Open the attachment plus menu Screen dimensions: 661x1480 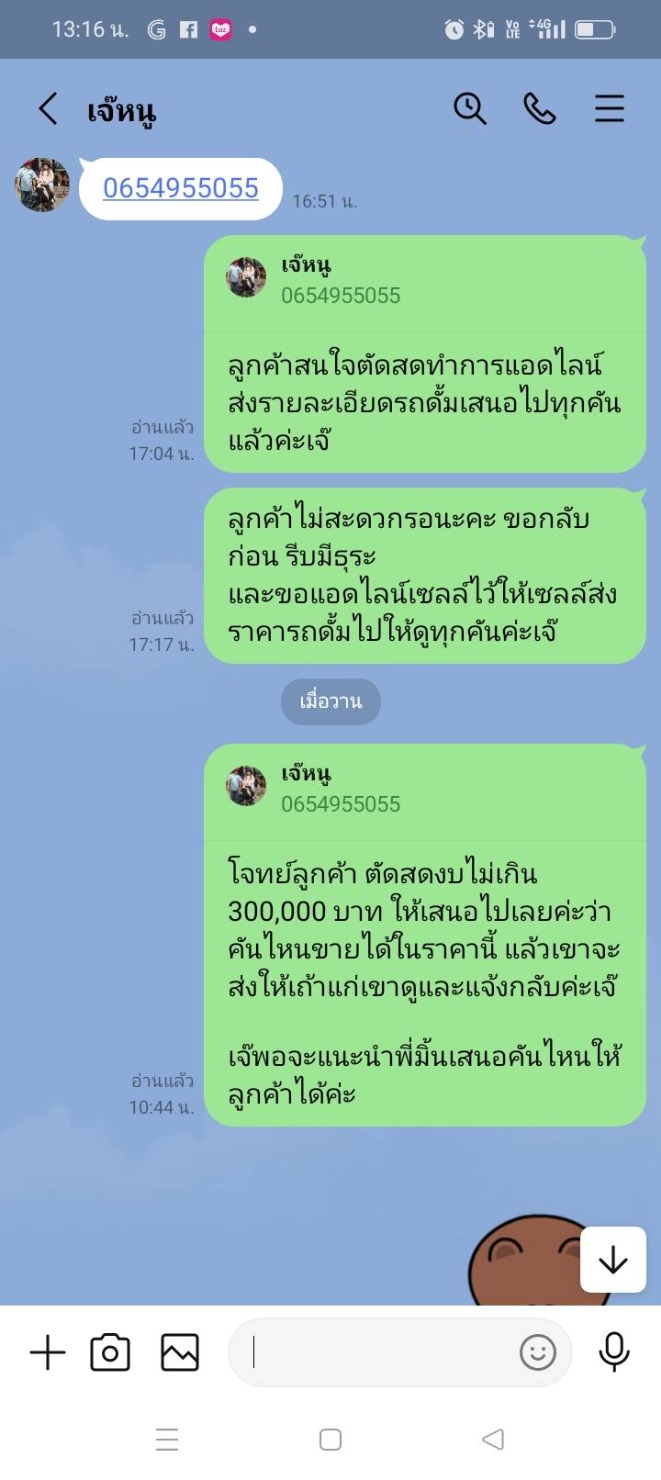coord(47,1353)
